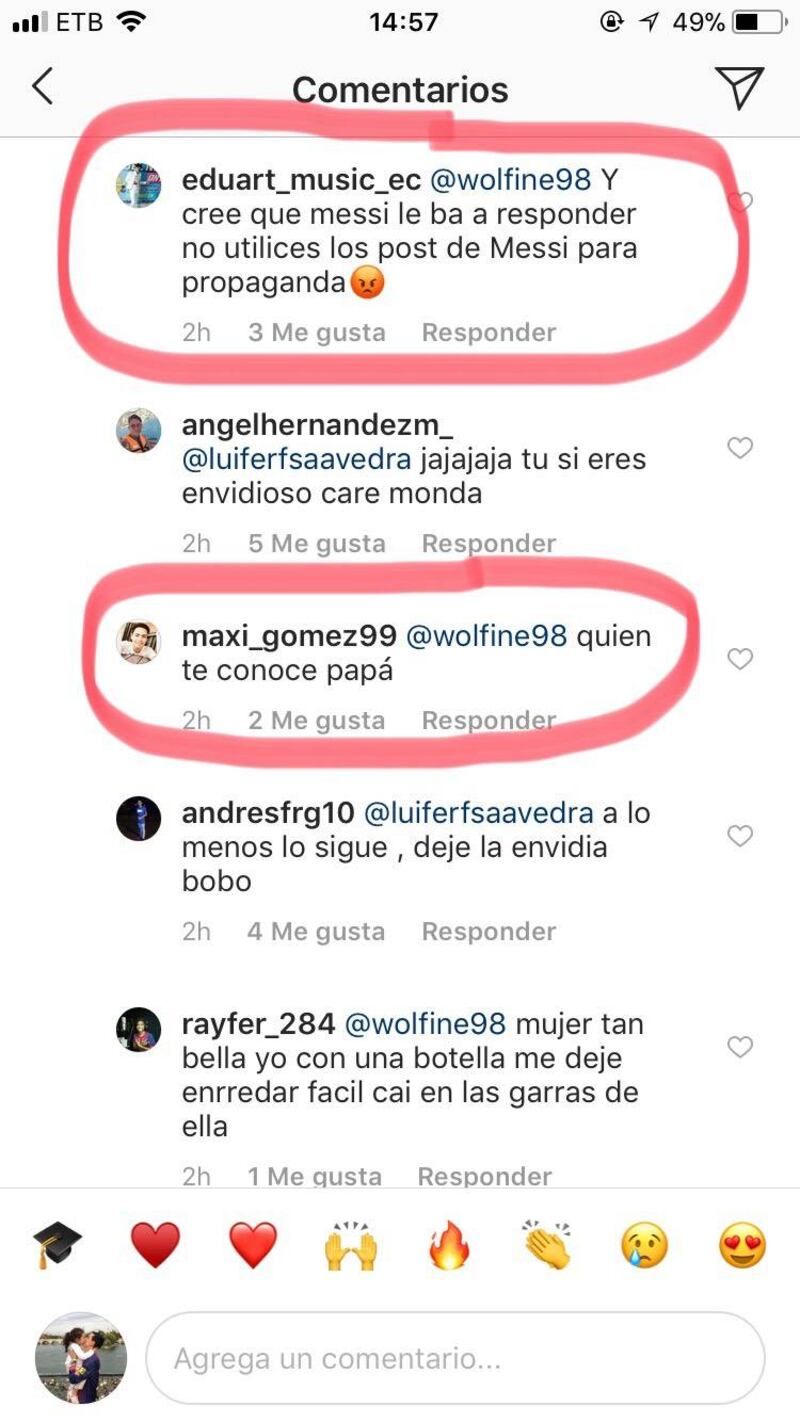Screen dimensions: 800x1422
Task: Open maxi_gomez99's profile
Action: click(289, 636)
